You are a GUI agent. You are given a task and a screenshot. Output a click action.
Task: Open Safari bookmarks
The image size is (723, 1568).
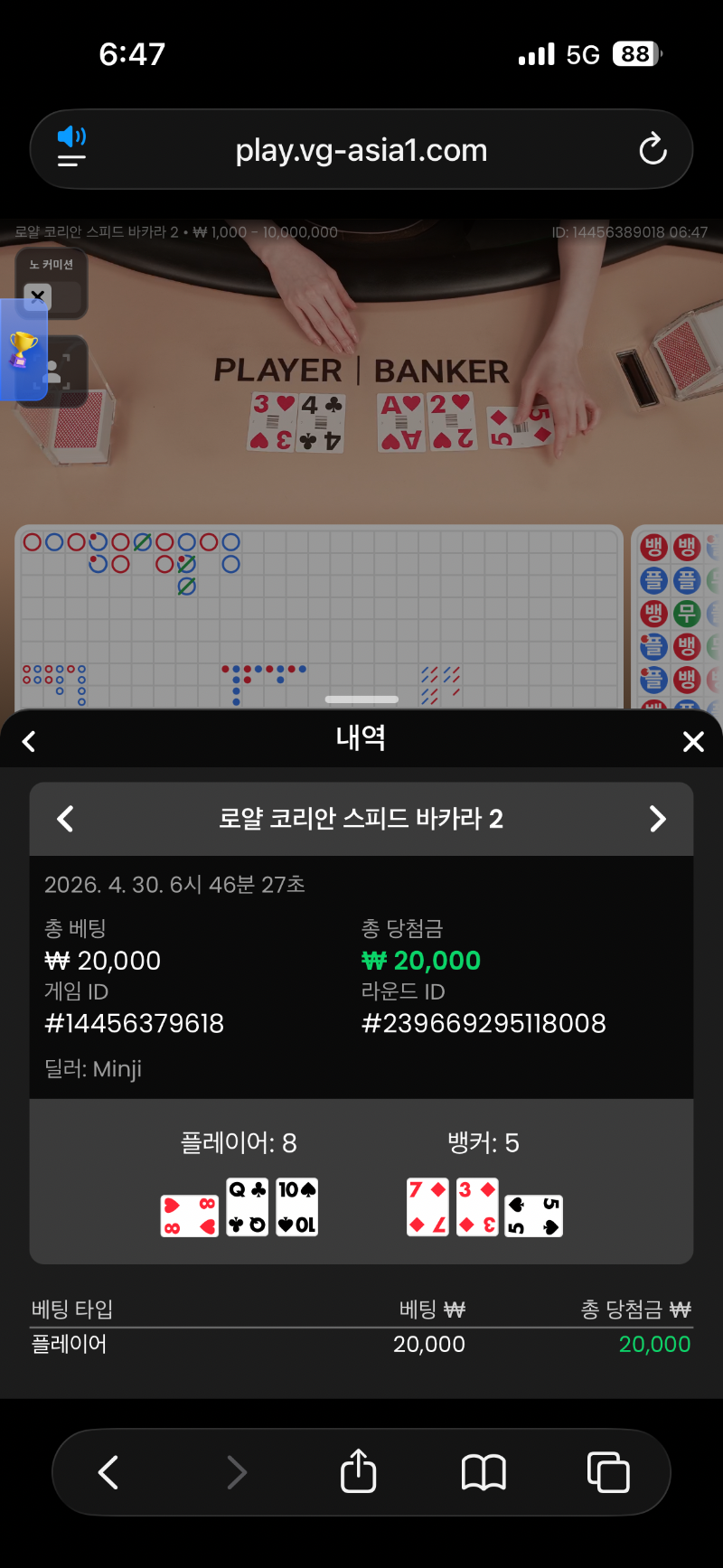pos(484,1472)
